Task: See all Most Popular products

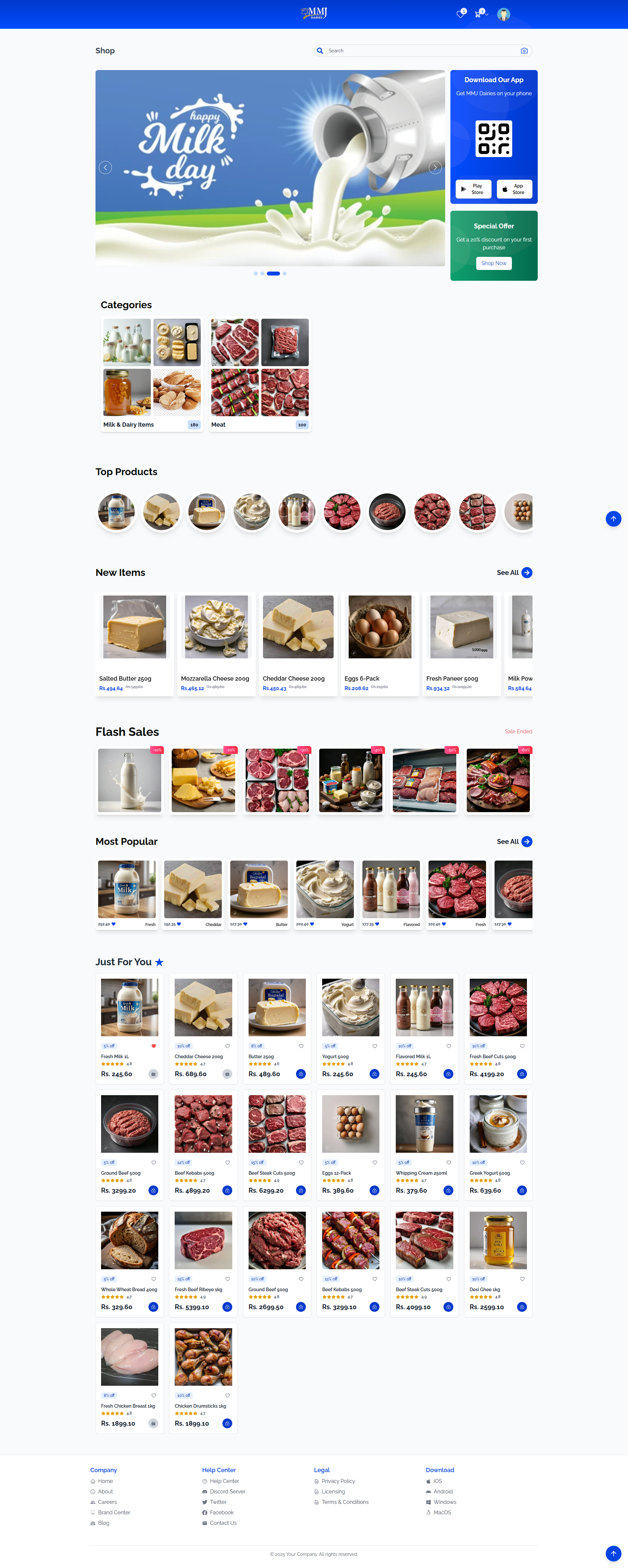Action: point(514,842)
